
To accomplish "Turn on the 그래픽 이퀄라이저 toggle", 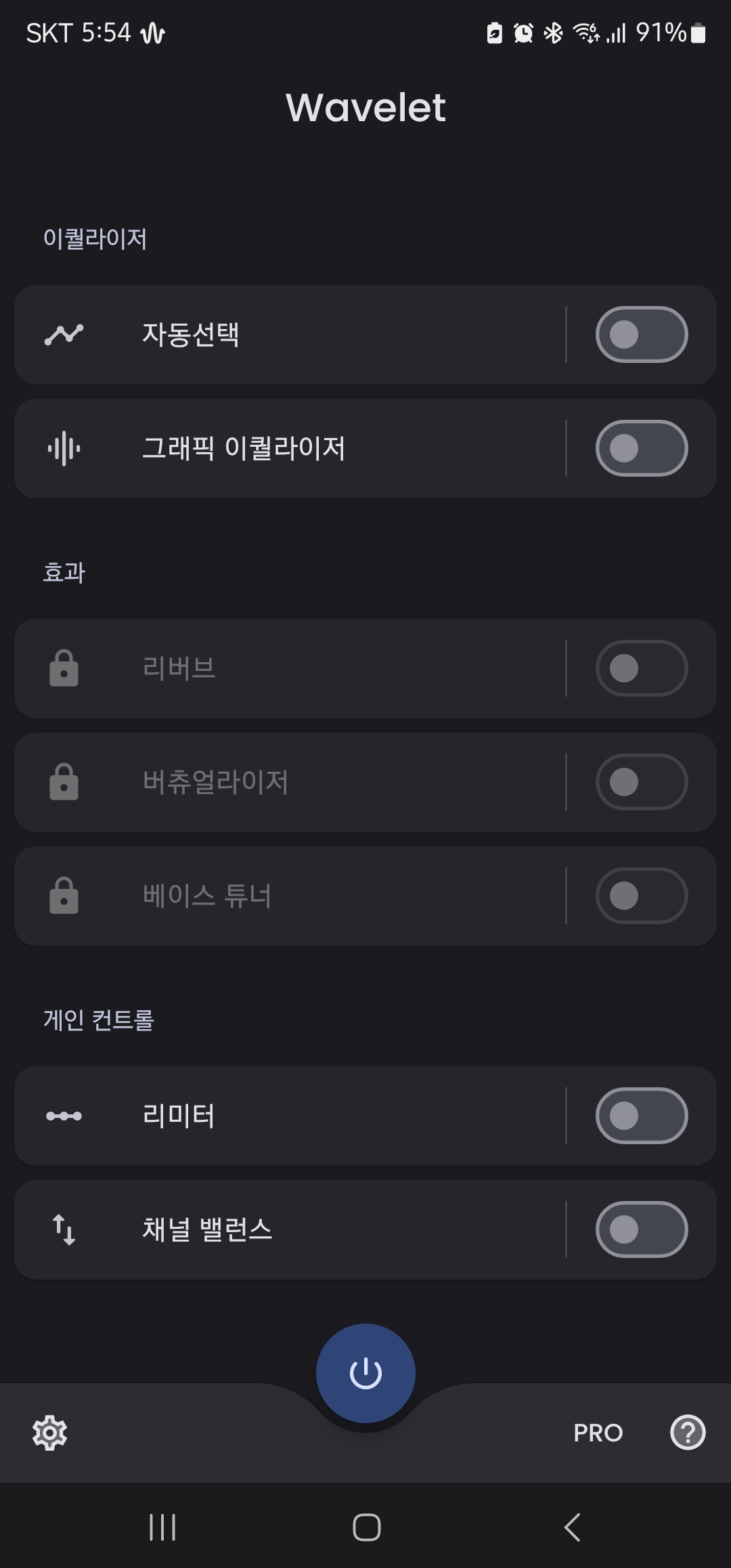I will click(642, 448).
